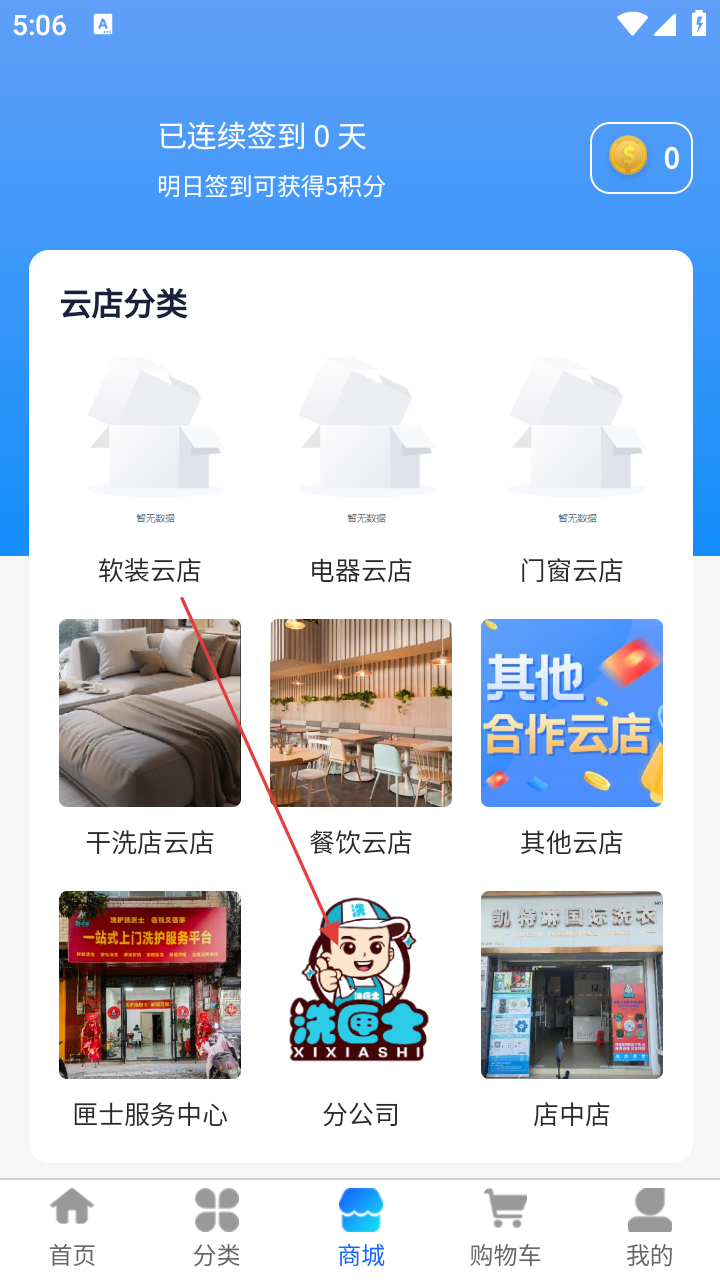The width and height of the screenshot is (720, 1280).
Task: Switch to the 我的 tab
Action: pyautogui.click(x=649, y=1227)
